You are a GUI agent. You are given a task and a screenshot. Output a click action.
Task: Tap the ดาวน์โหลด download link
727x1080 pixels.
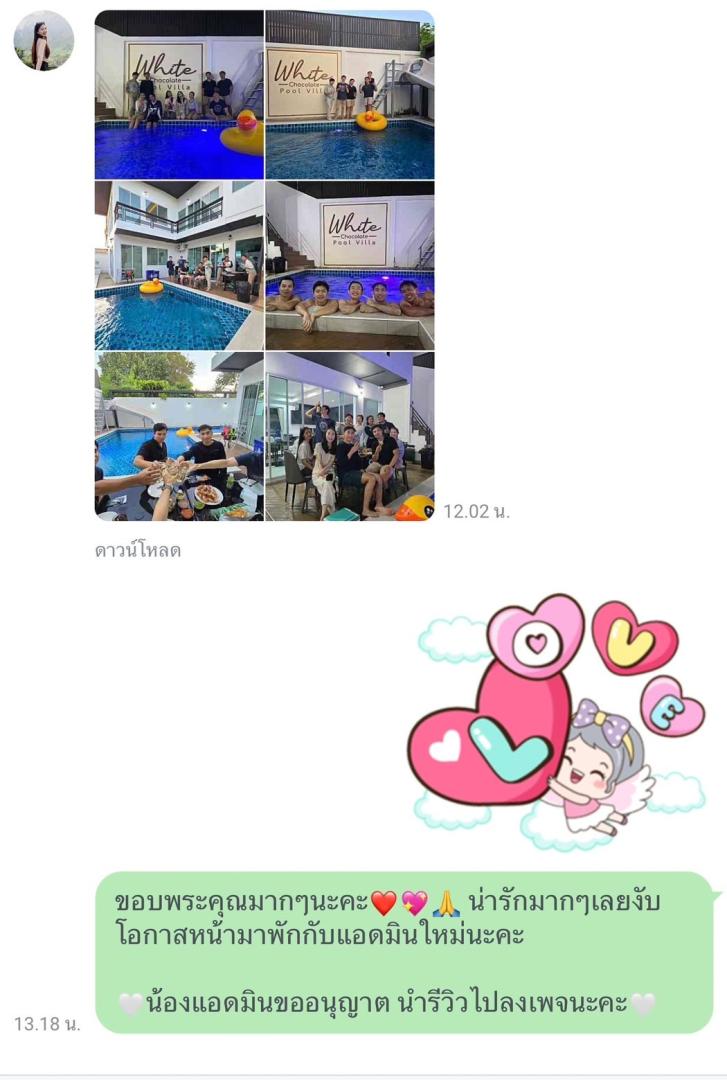[138, 550]
